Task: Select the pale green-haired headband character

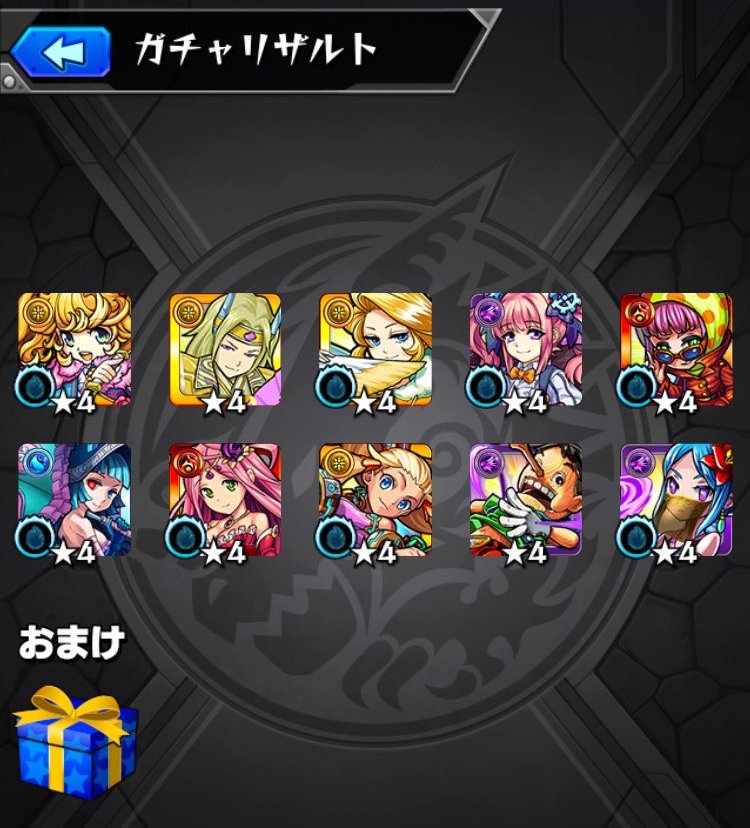Action: pyautogui.click(x=225, y=349)
